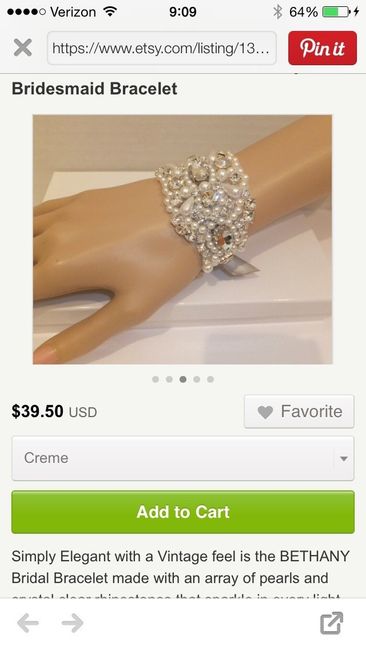Close the in-app browser with the X
This screenshot has height=650, width=366.
click(x=22, y=48)
